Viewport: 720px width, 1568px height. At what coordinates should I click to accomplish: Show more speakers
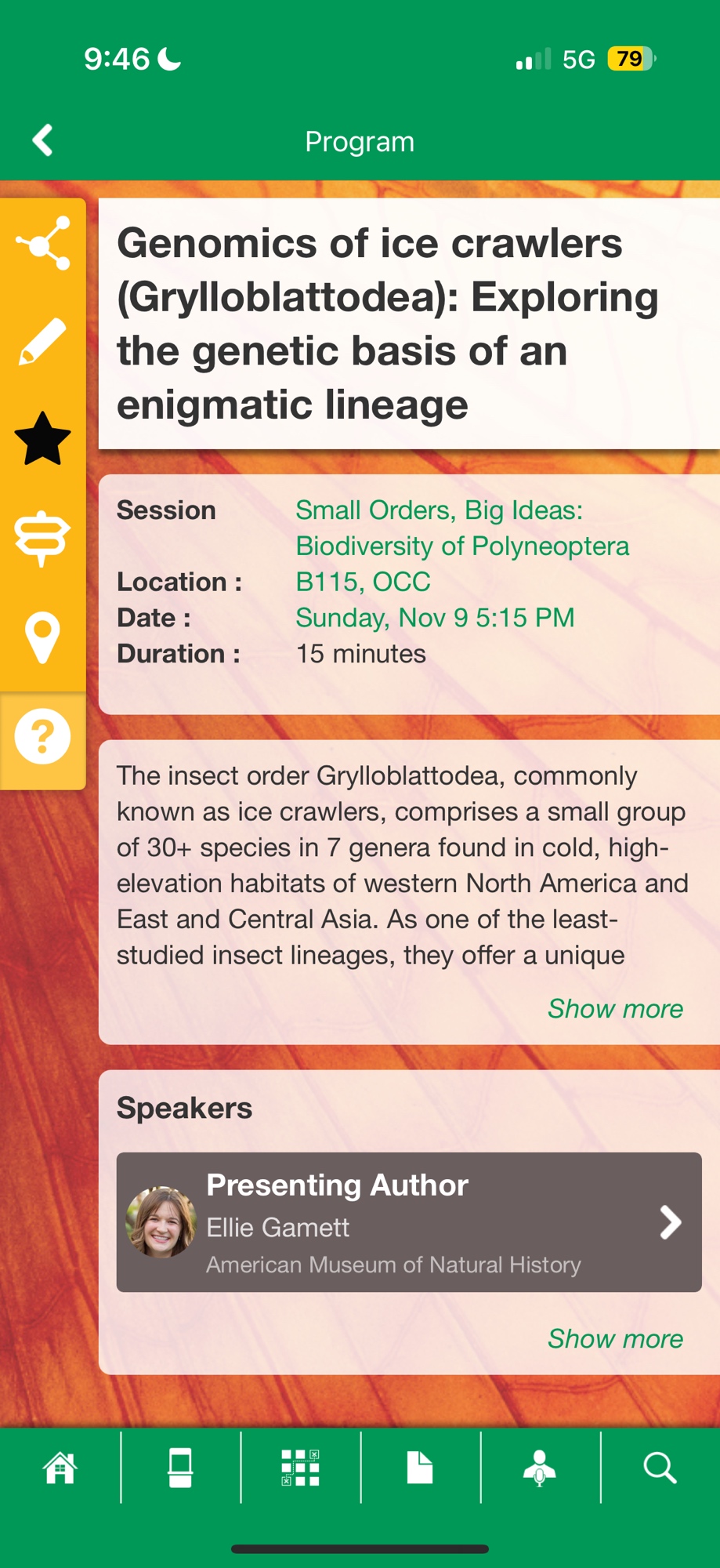615,1338
